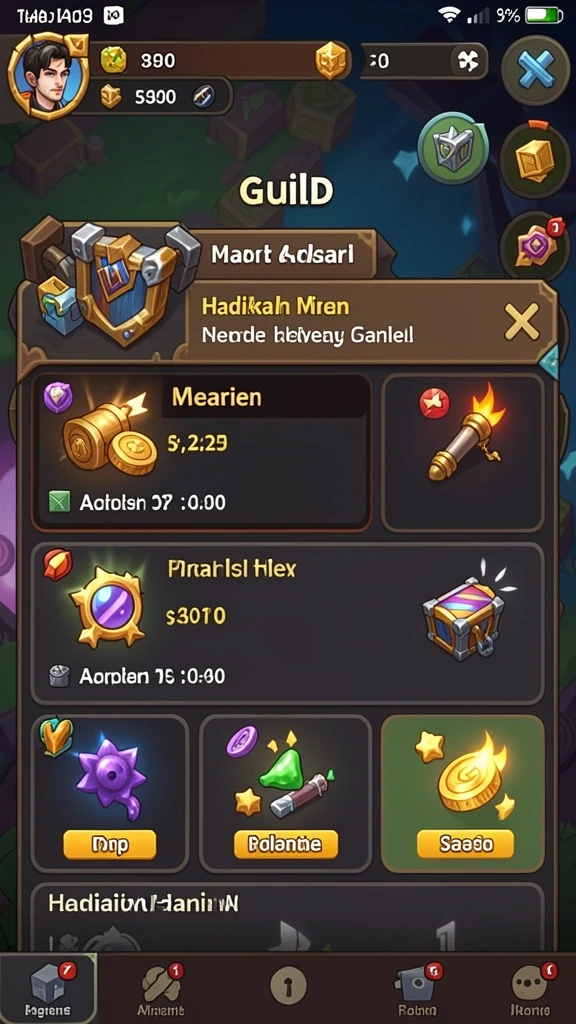The image size is (576, 1024).
Task: Open the player avatar profile
Action: (48, 76)
